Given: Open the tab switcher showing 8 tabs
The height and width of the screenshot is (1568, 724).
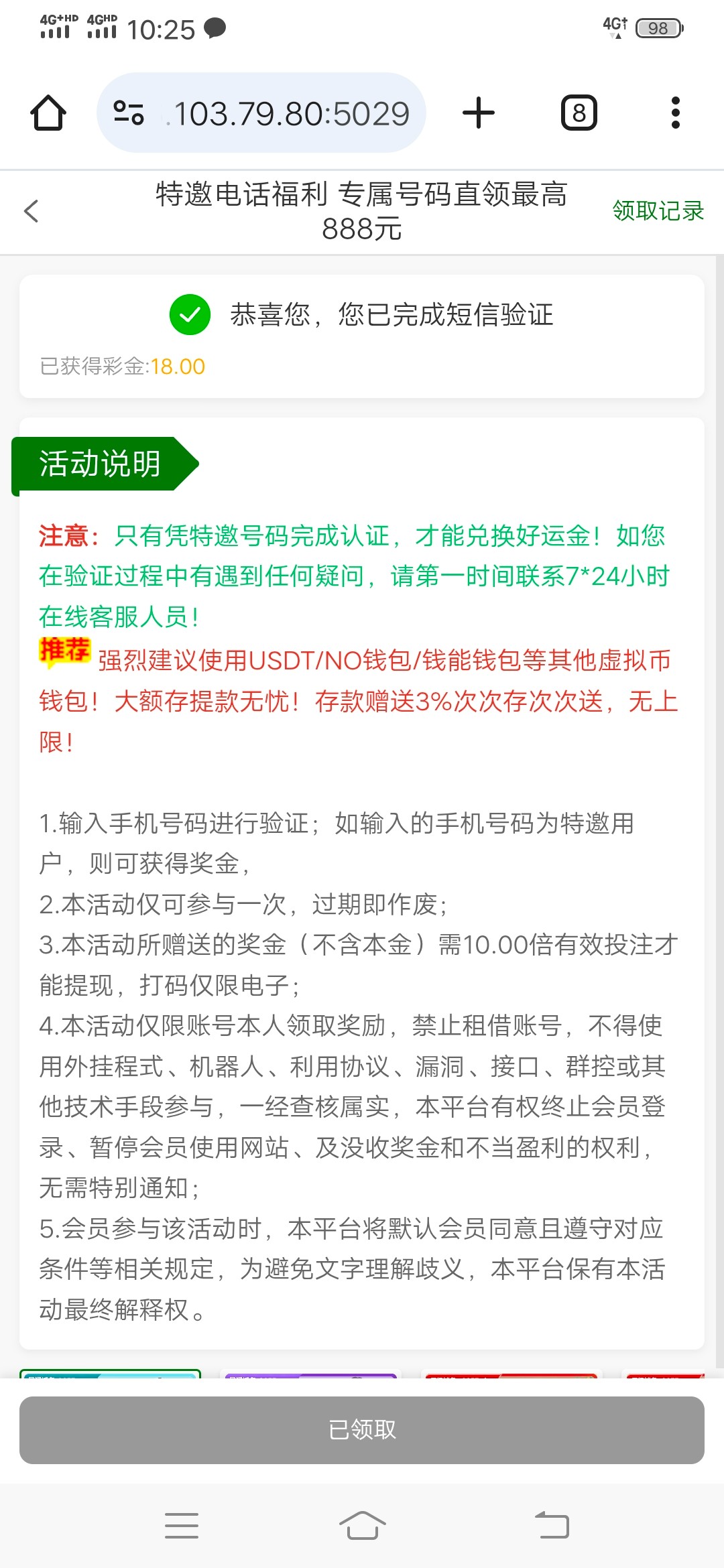Looking at the screenshot, I should click(579, 113).
